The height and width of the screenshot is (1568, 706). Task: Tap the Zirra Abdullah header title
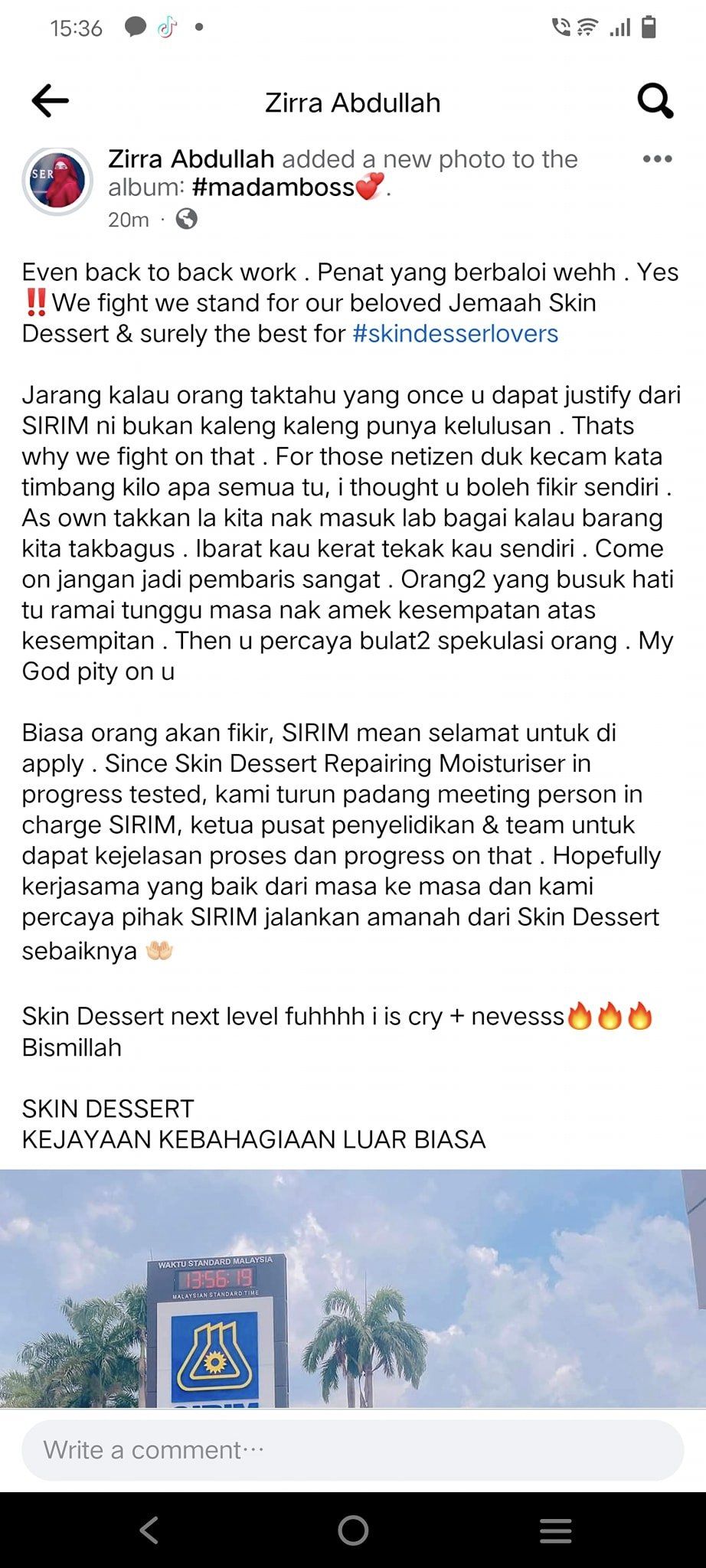click(352, 100)
